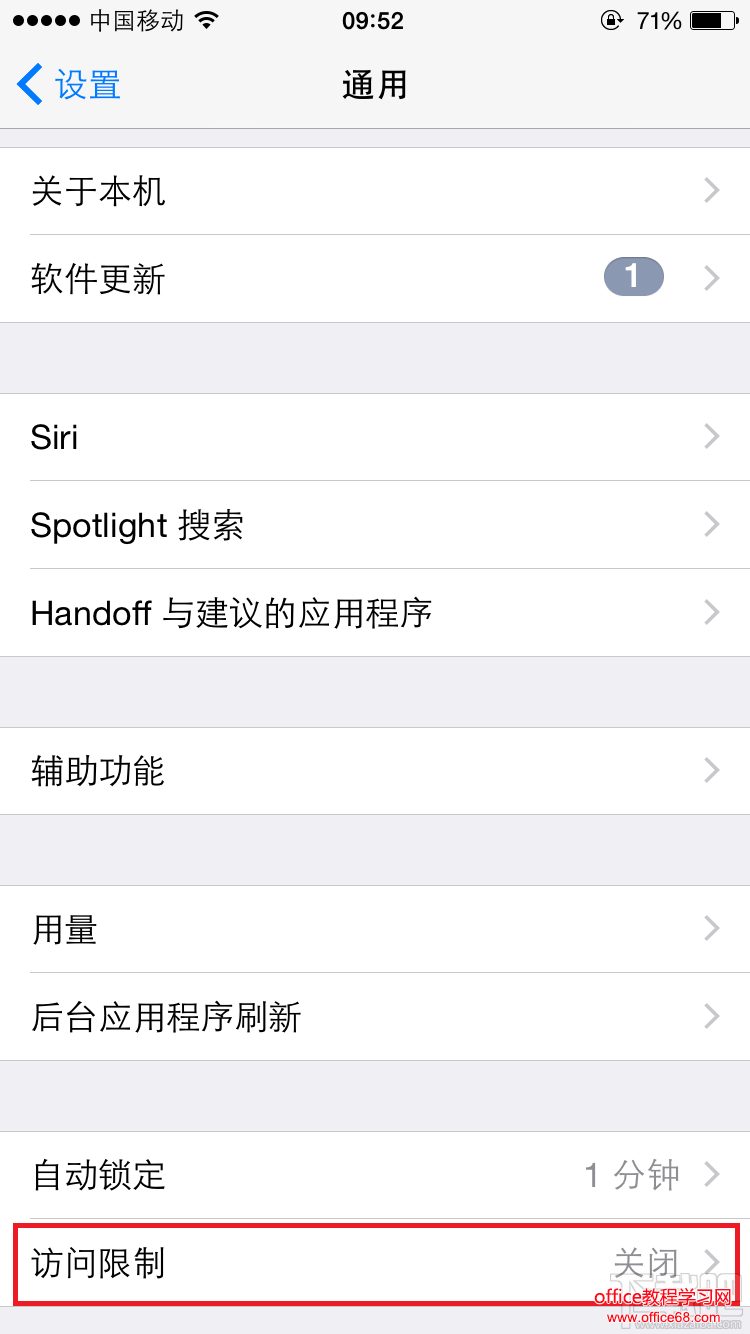Open 软件更新

point(375,279)
